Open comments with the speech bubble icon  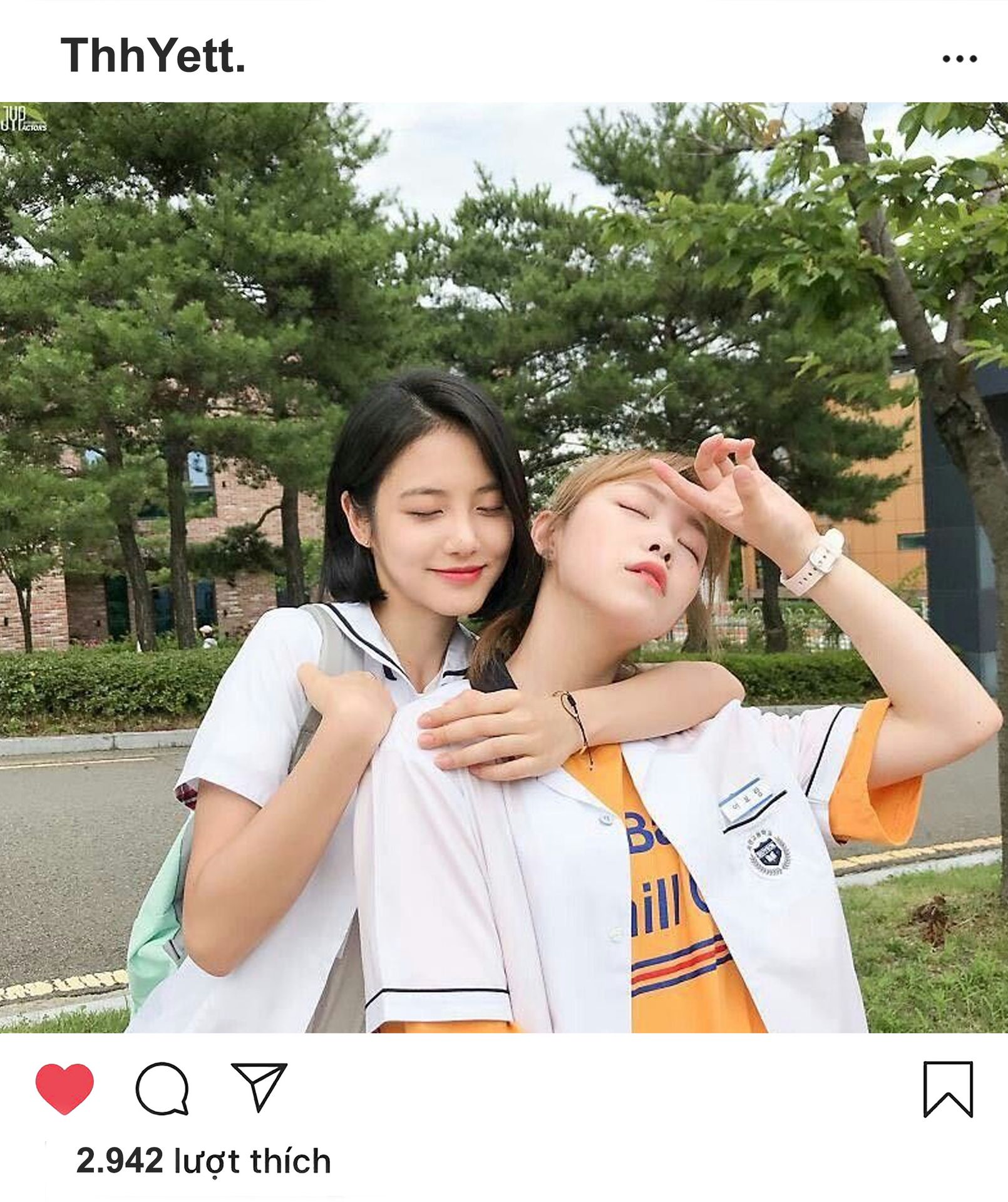162,1089
